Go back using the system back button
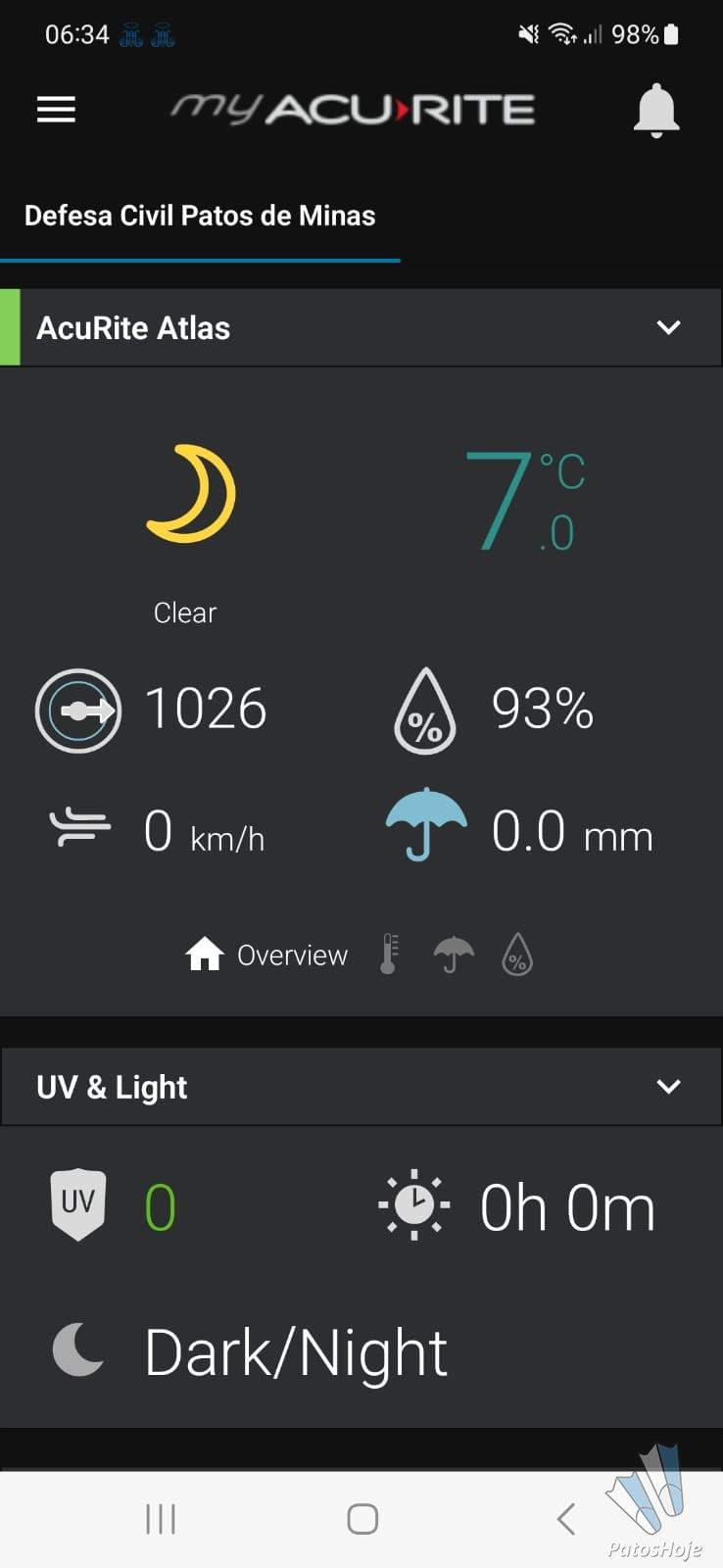Screen dimensions: 723x1568 point(565,1519)
